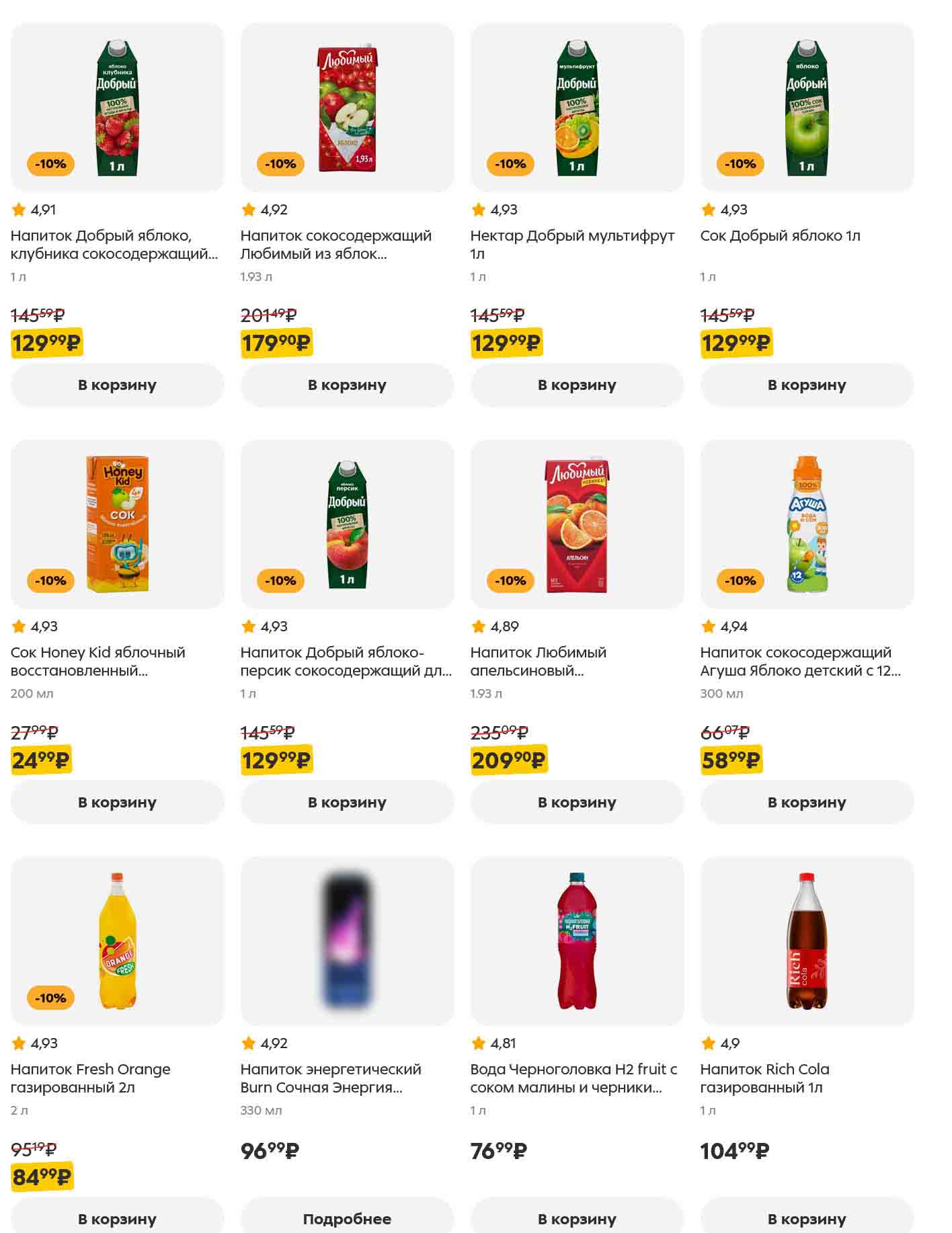Add Rich Cola 1л to cart

click(807, 1218)
